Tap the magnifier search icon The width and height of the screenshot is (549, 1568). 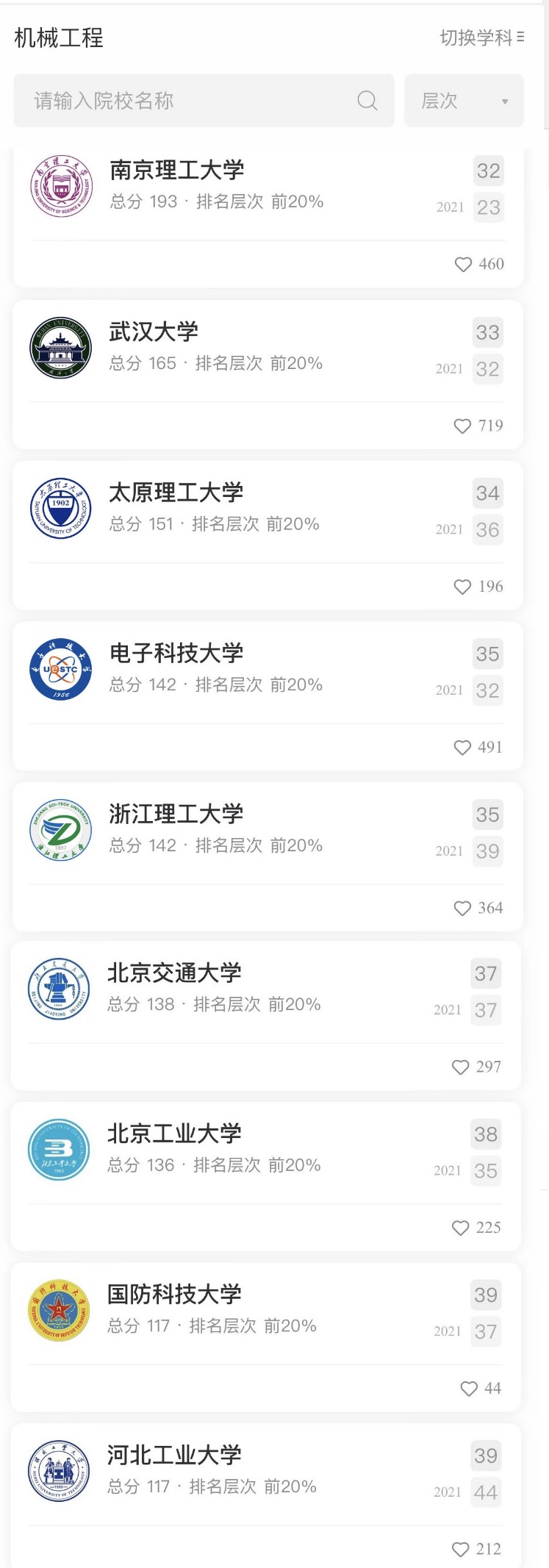[x=367, y=101]
